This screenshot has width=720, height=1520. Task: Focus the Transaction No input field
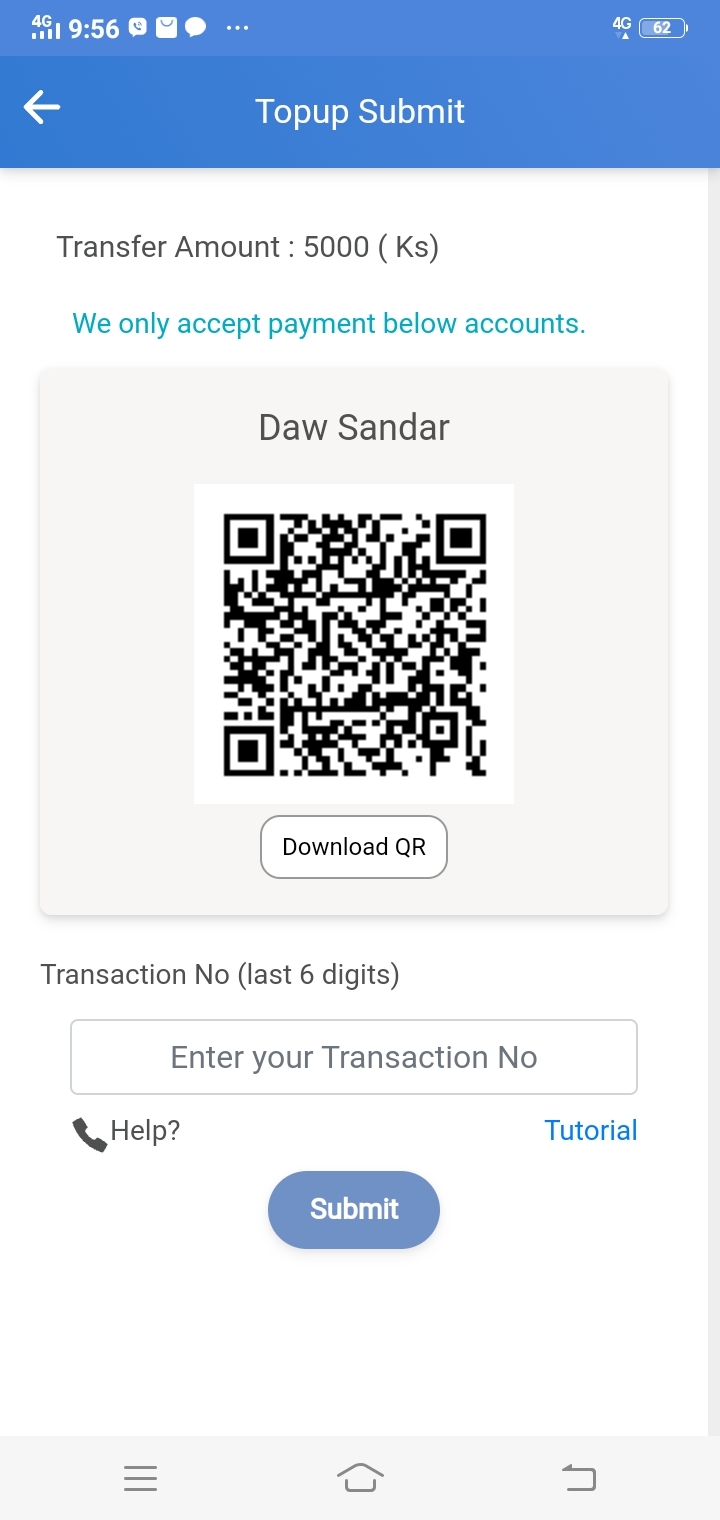354,1057
